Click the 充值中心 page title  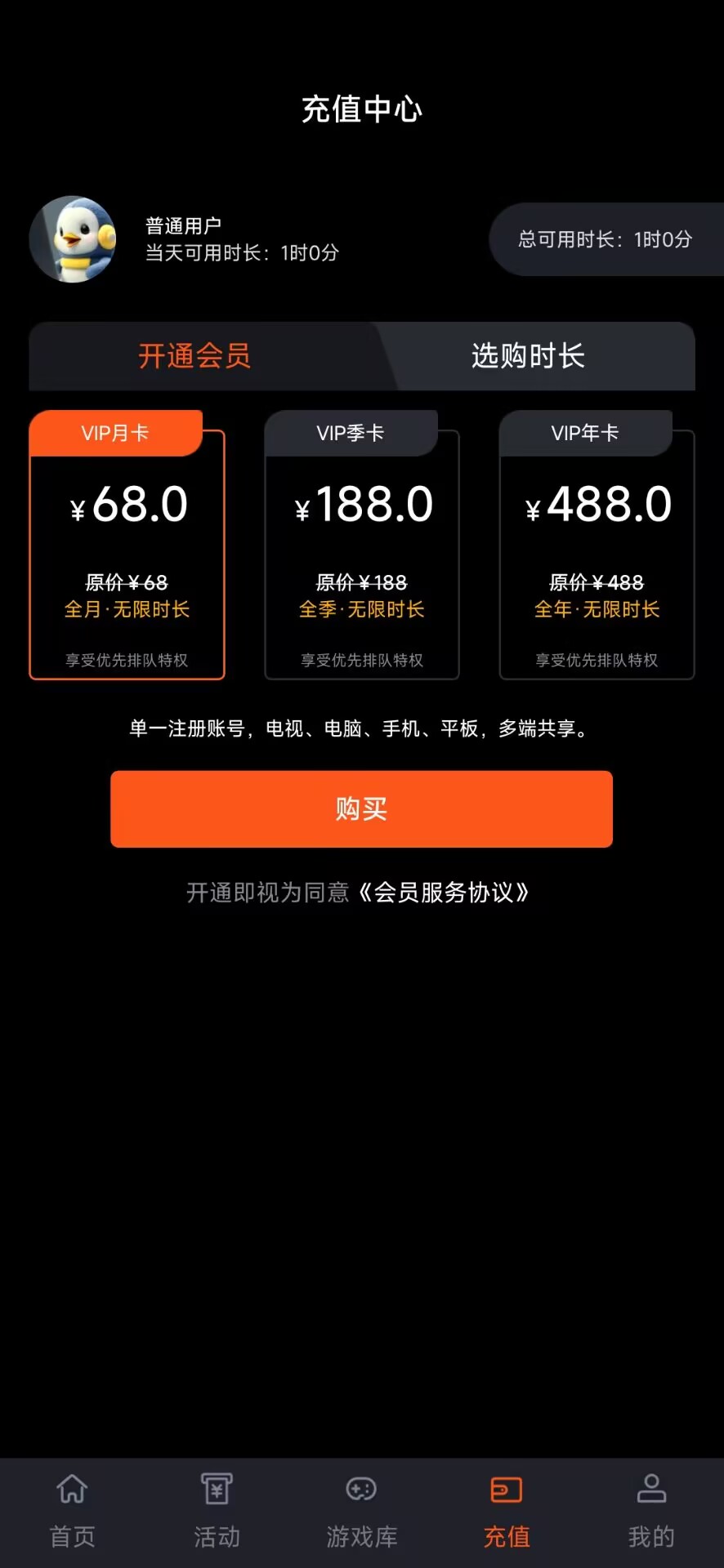click(361, 109)
